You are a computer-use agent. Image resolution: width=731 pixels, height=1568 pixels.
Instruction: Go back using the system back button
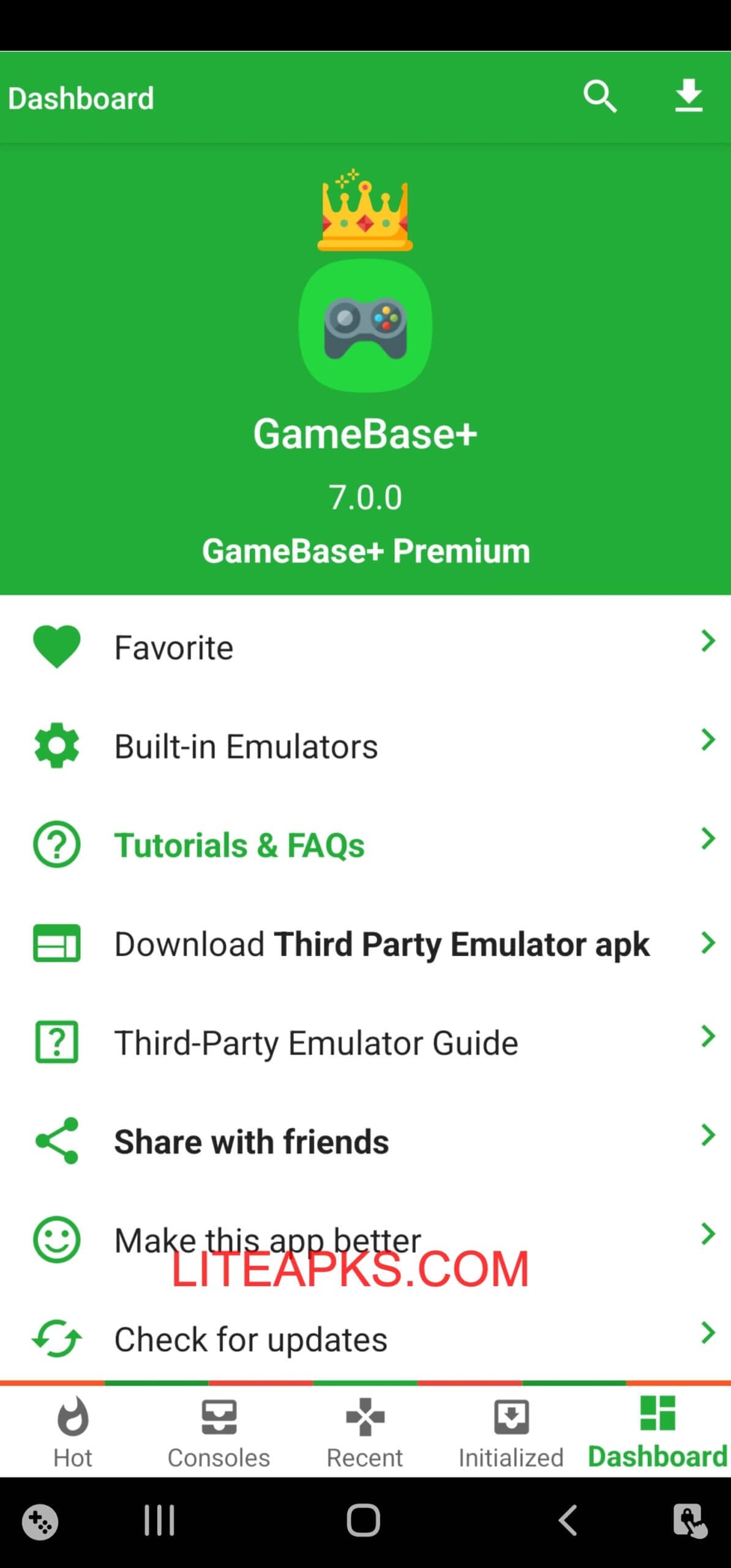[568, 1520]
